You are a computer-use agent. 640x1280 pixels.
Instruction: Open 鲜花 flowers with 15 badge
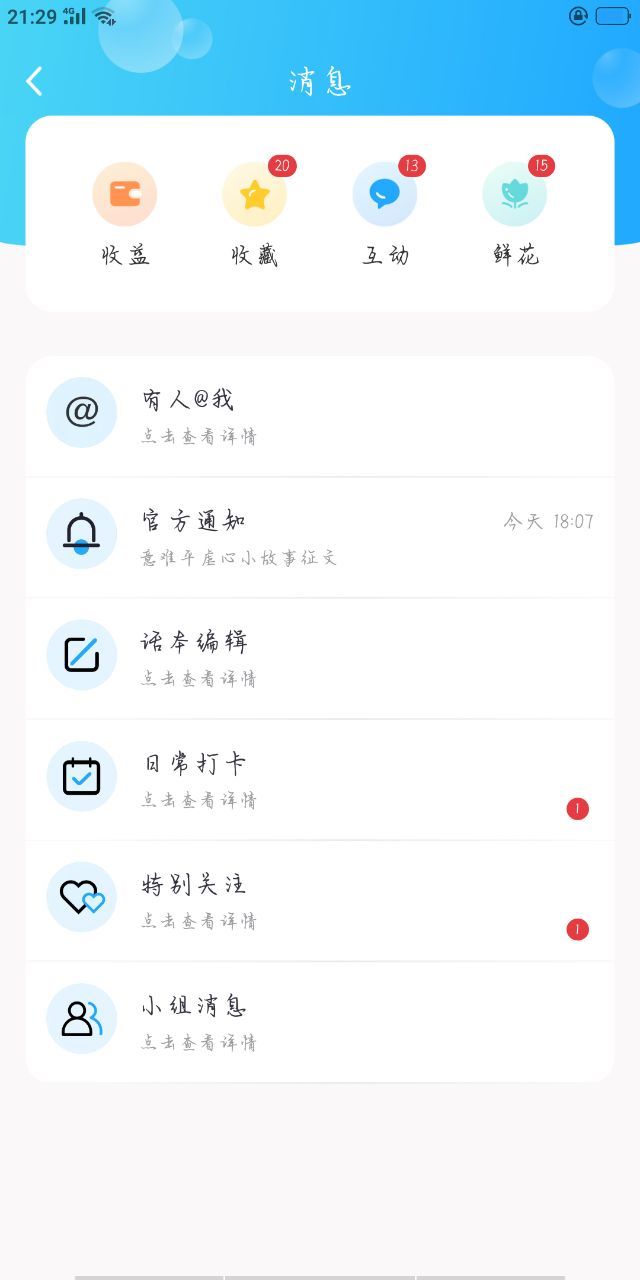click(515, 214)
